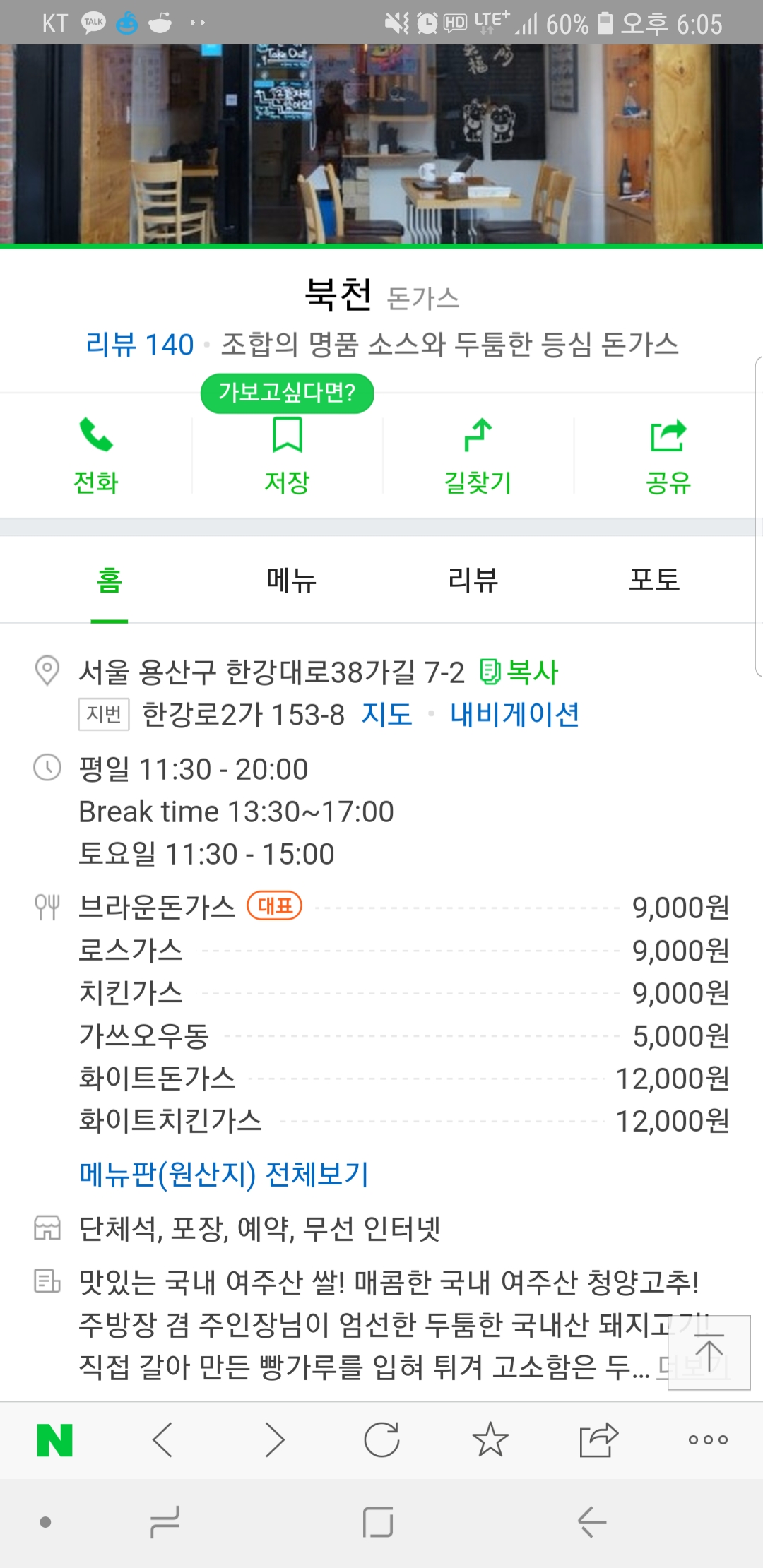Image resolution: width=763 pixels, height=1568 pixels.
Task: Switch to the 리뷰 tab
Action: [x=473, y=580]
